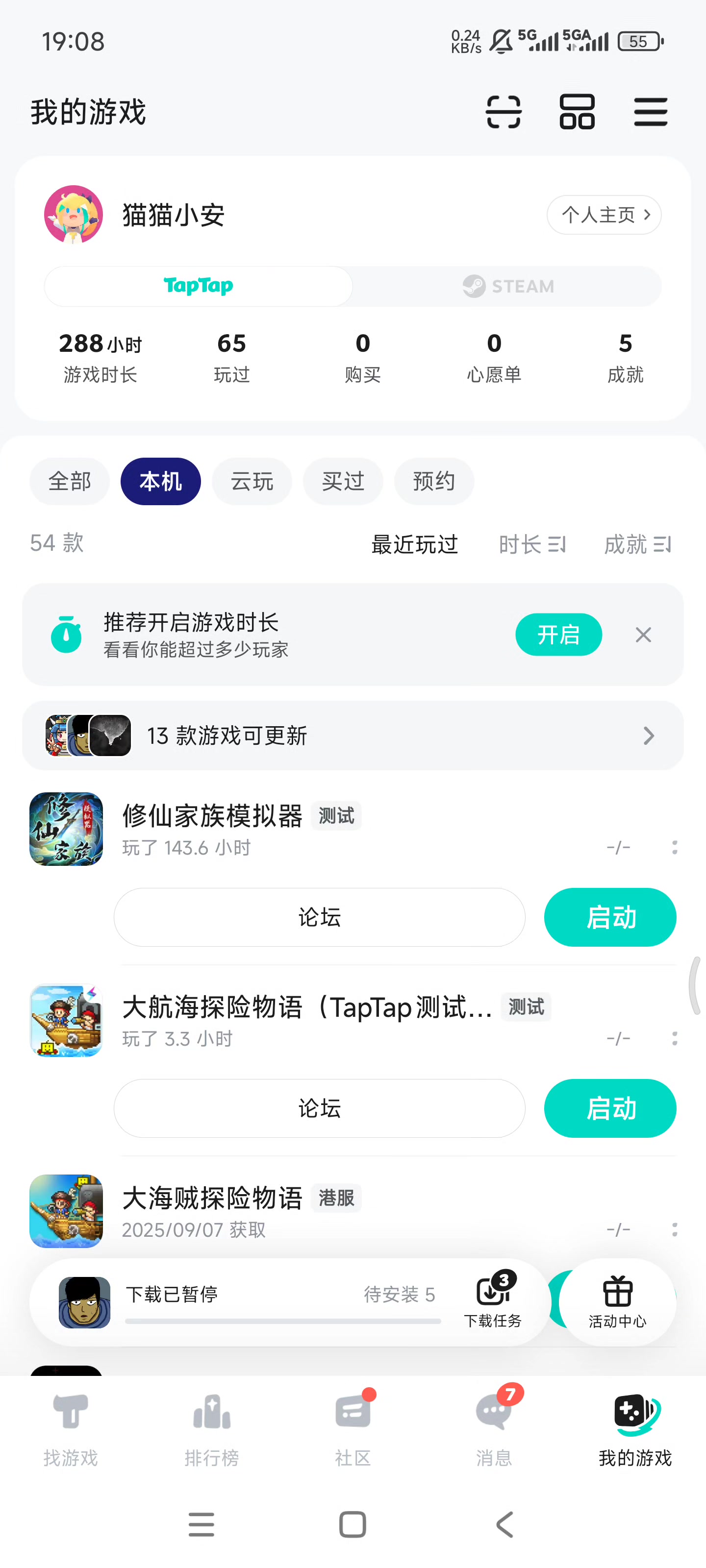Open the 13 款游戏可更新 row
This screenshot has width=706, height=1568.
click(x=353, y=736)
